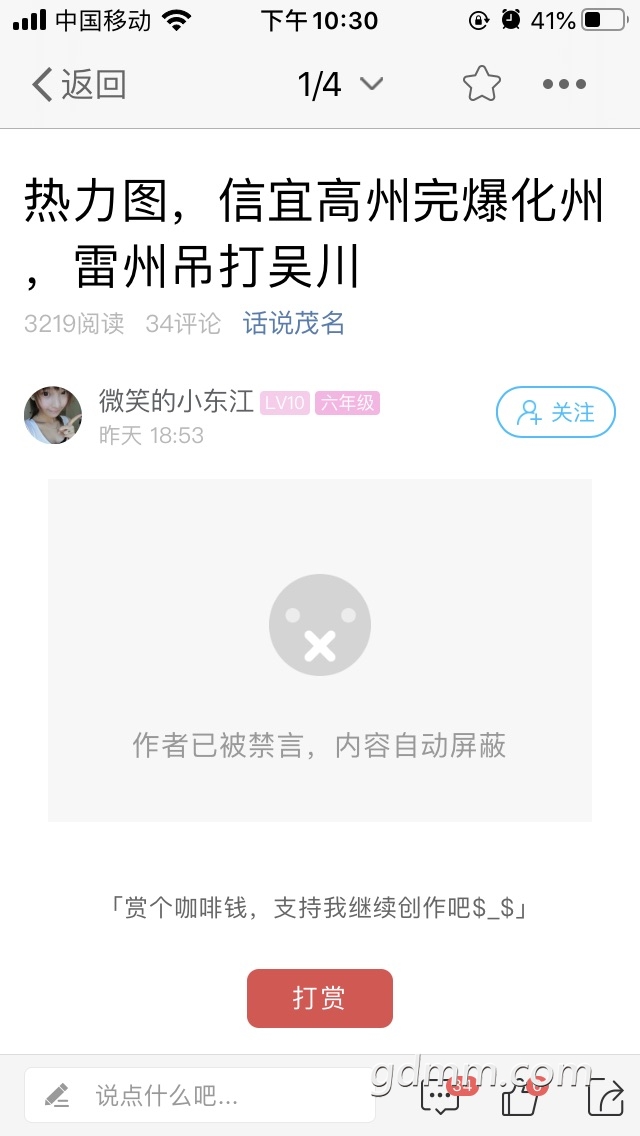640x1136 pixels.
Task: Tap the red 打赏 reward button
Action: coord(320,998)
